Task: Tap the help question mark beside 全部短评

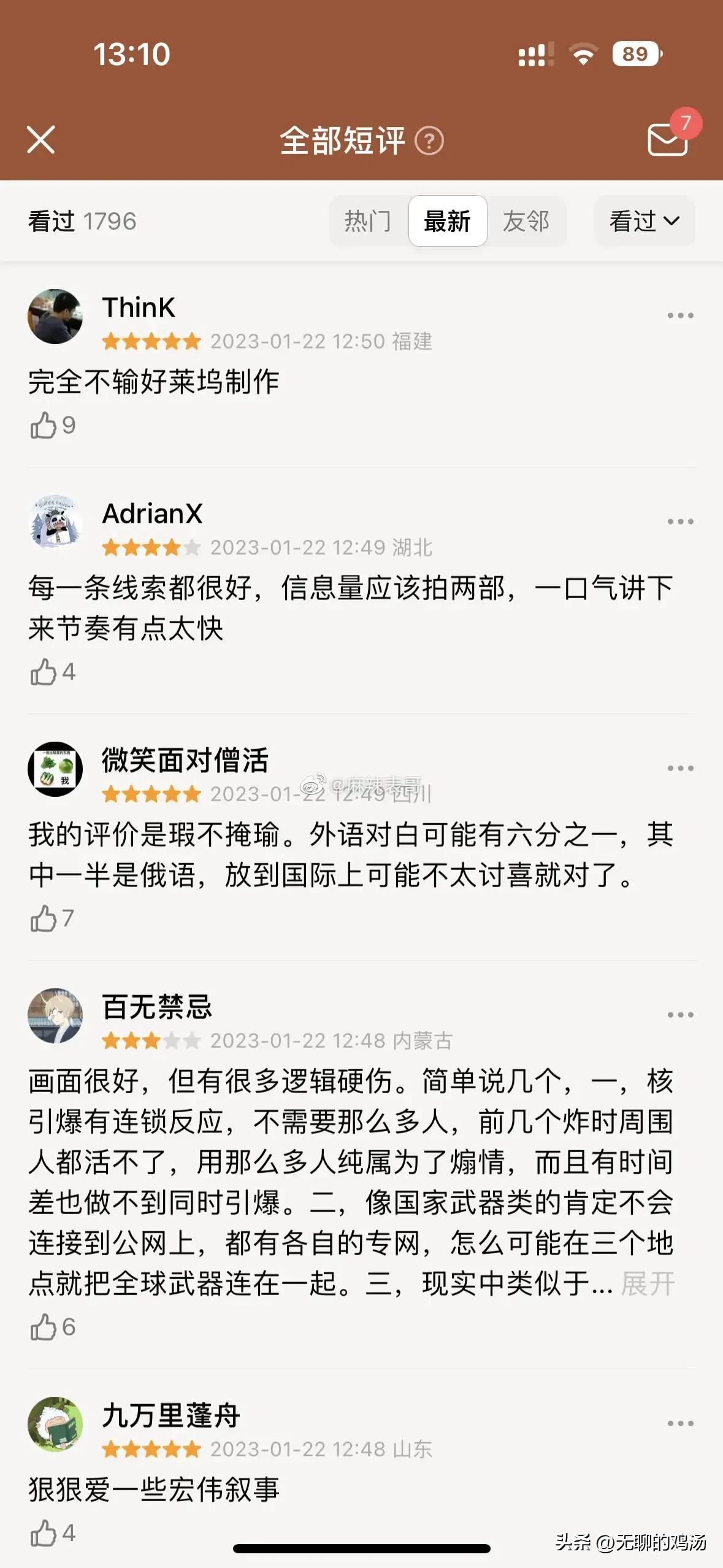Action: [x=429, y=140]
